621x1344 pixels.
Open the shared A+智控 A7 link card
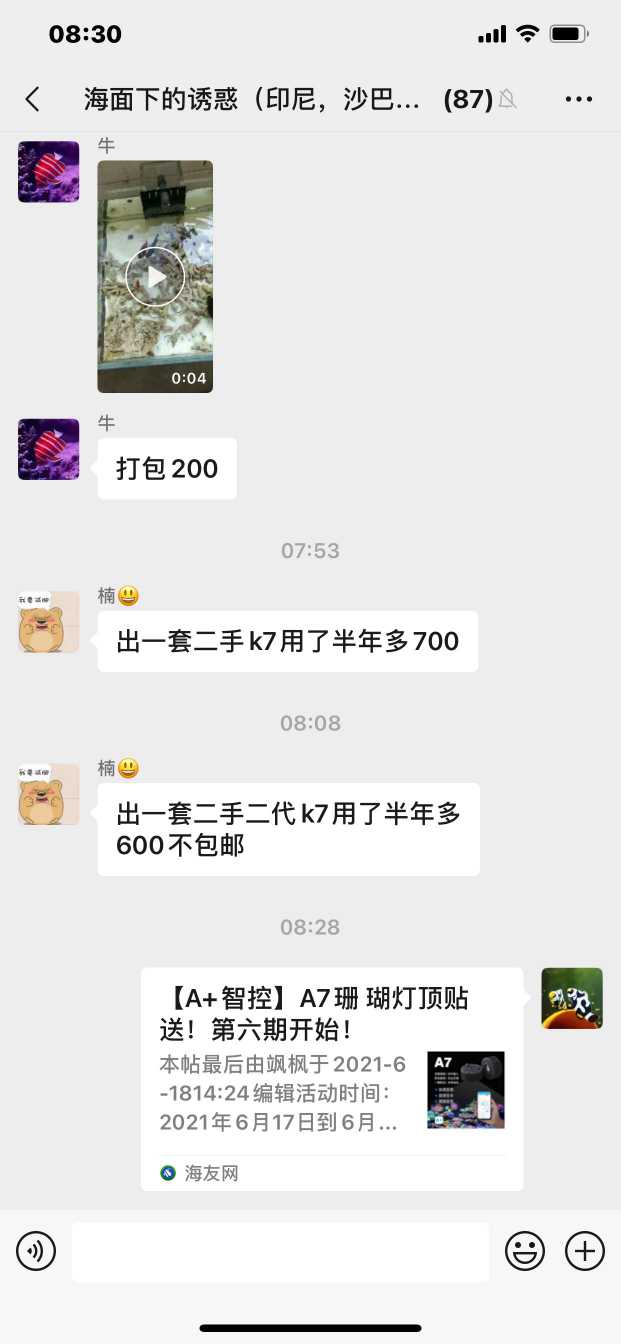coord(332,1078)
